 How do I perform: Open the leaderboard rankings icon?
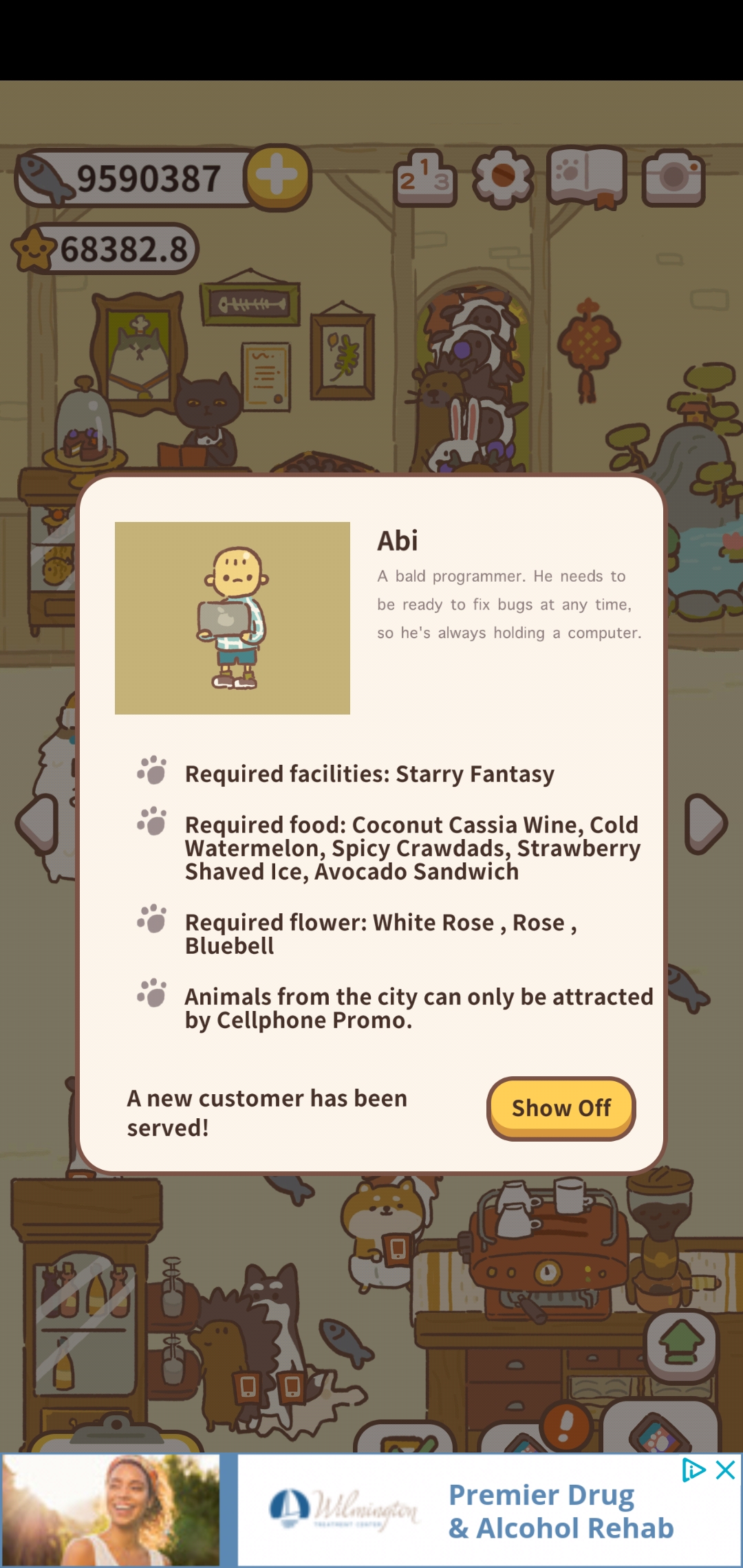coord(427,177)
